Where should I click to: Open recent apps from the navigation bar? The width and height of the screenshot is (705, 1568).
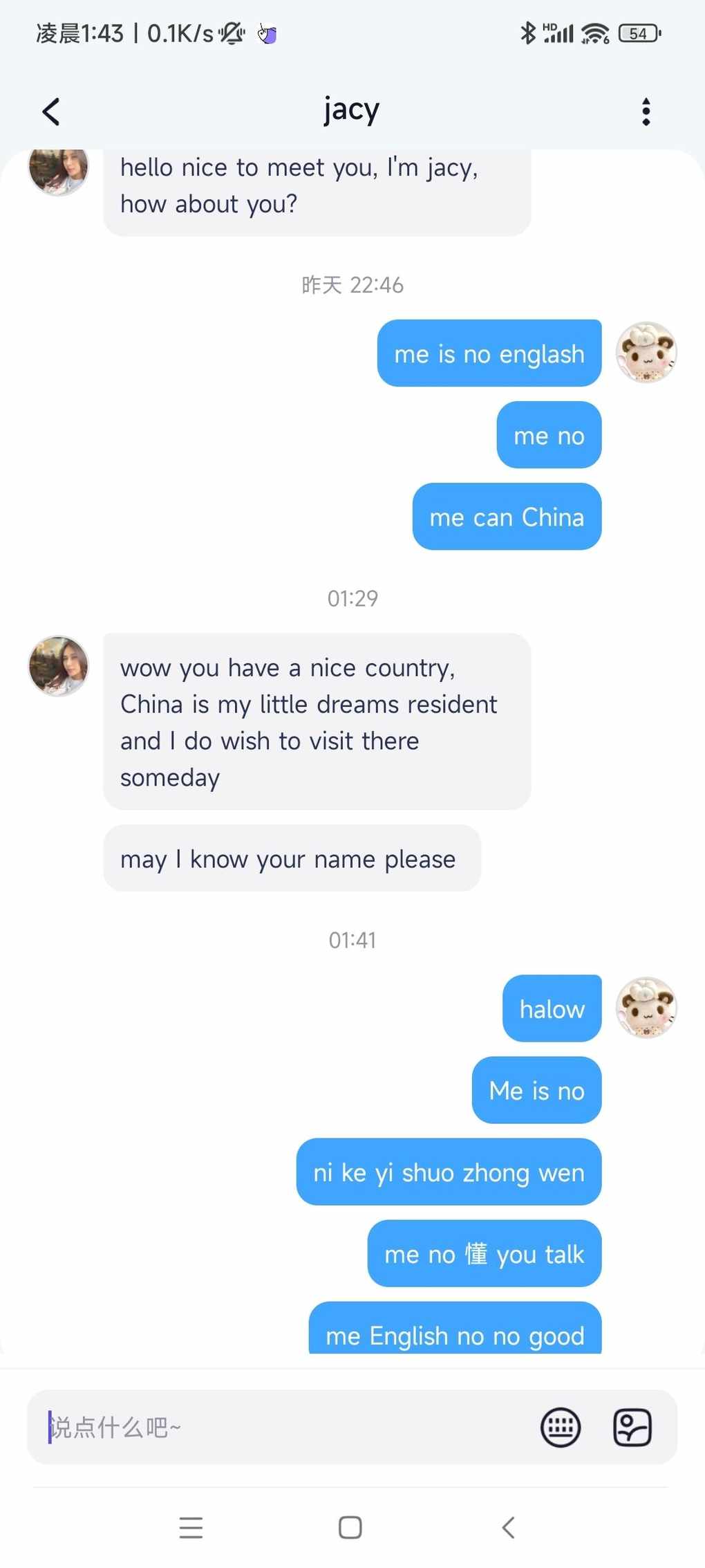point(191,1527)
